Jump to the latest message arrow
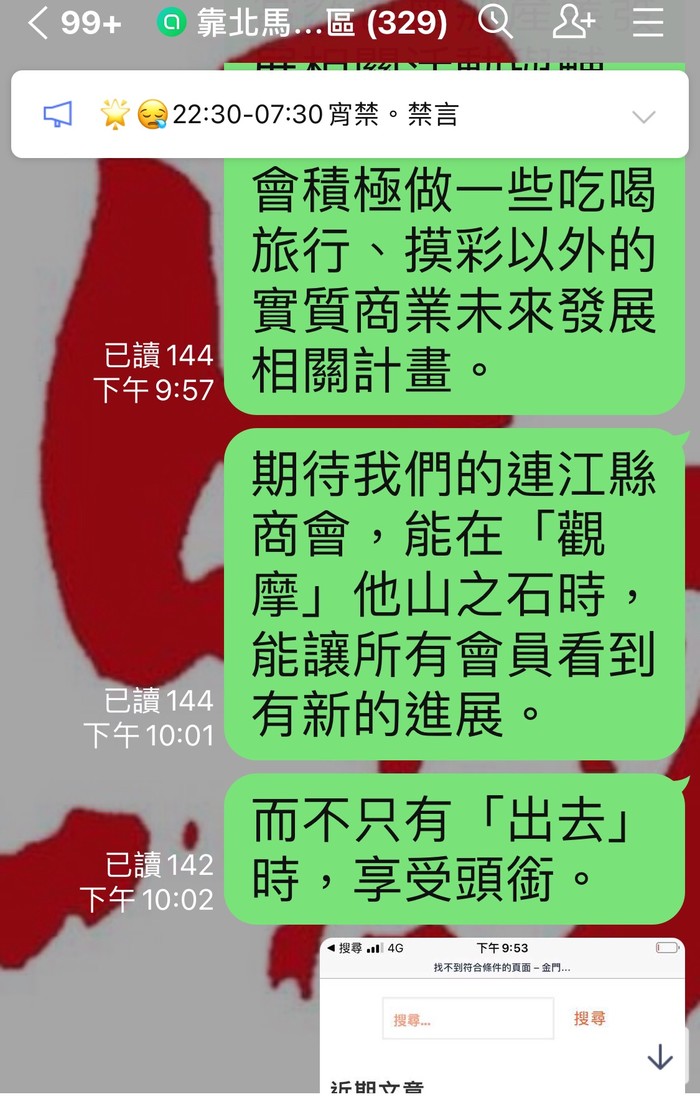 [x=659, y=1057]
